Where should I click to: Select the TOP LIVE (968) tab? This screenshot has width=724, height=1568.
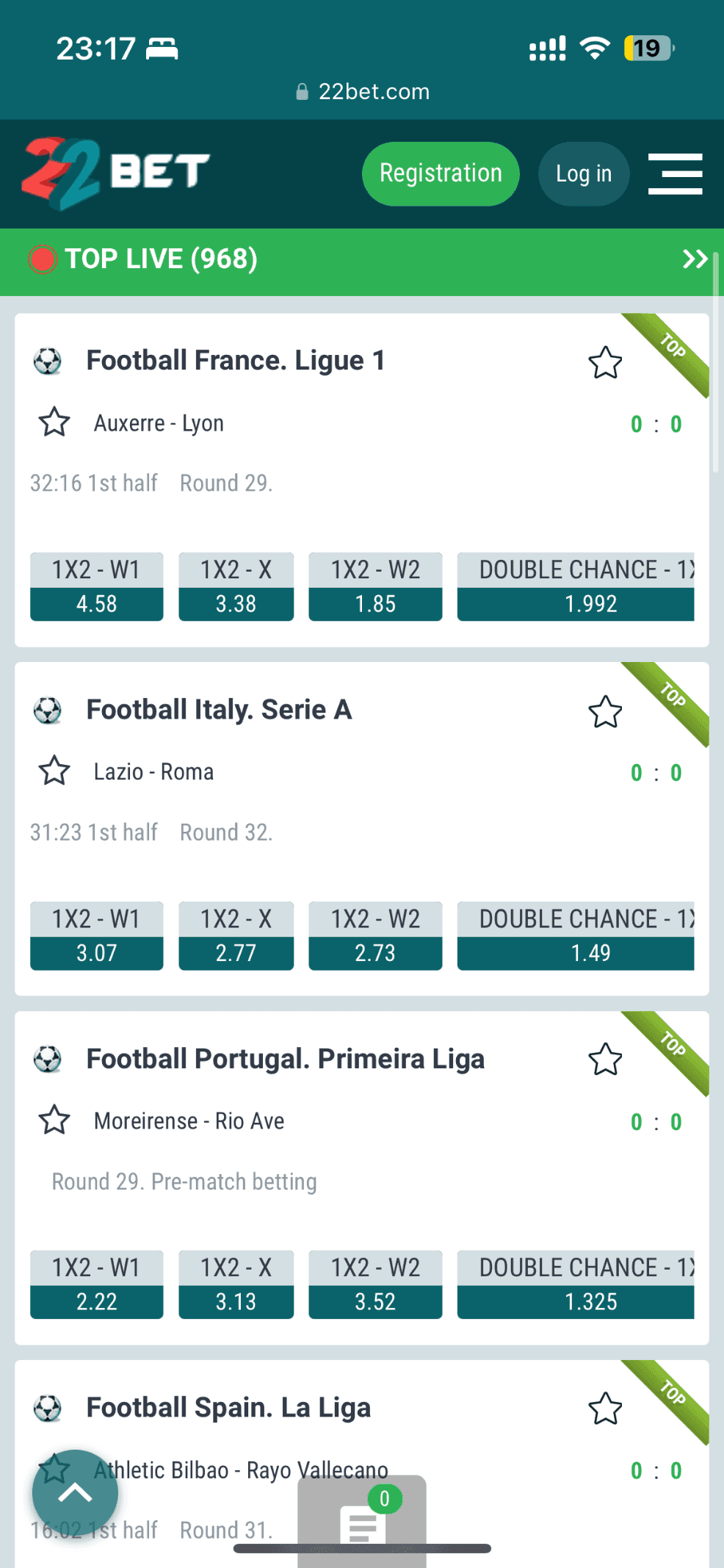pyautogui.click(x=161, y=259)
